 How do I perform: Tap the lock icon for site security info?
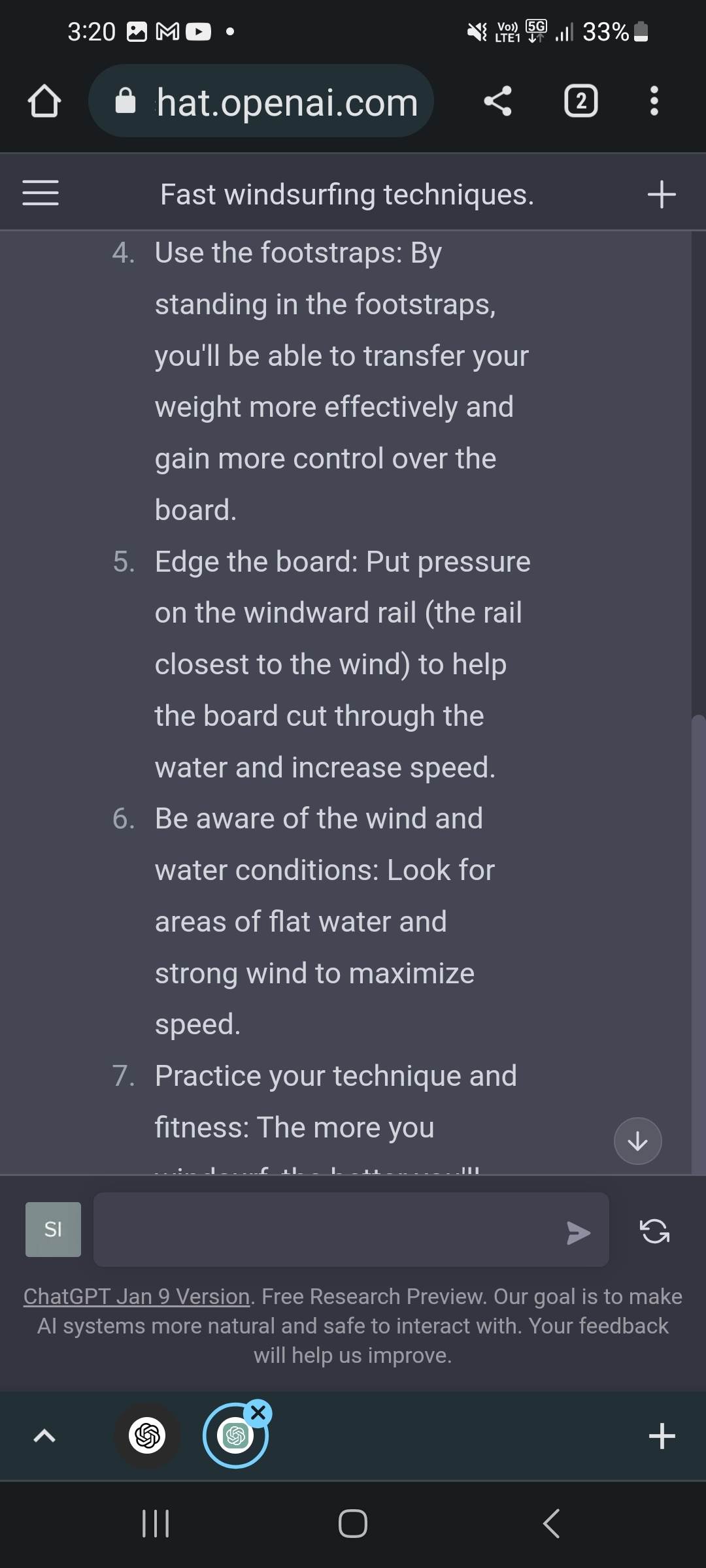point(126,101)
